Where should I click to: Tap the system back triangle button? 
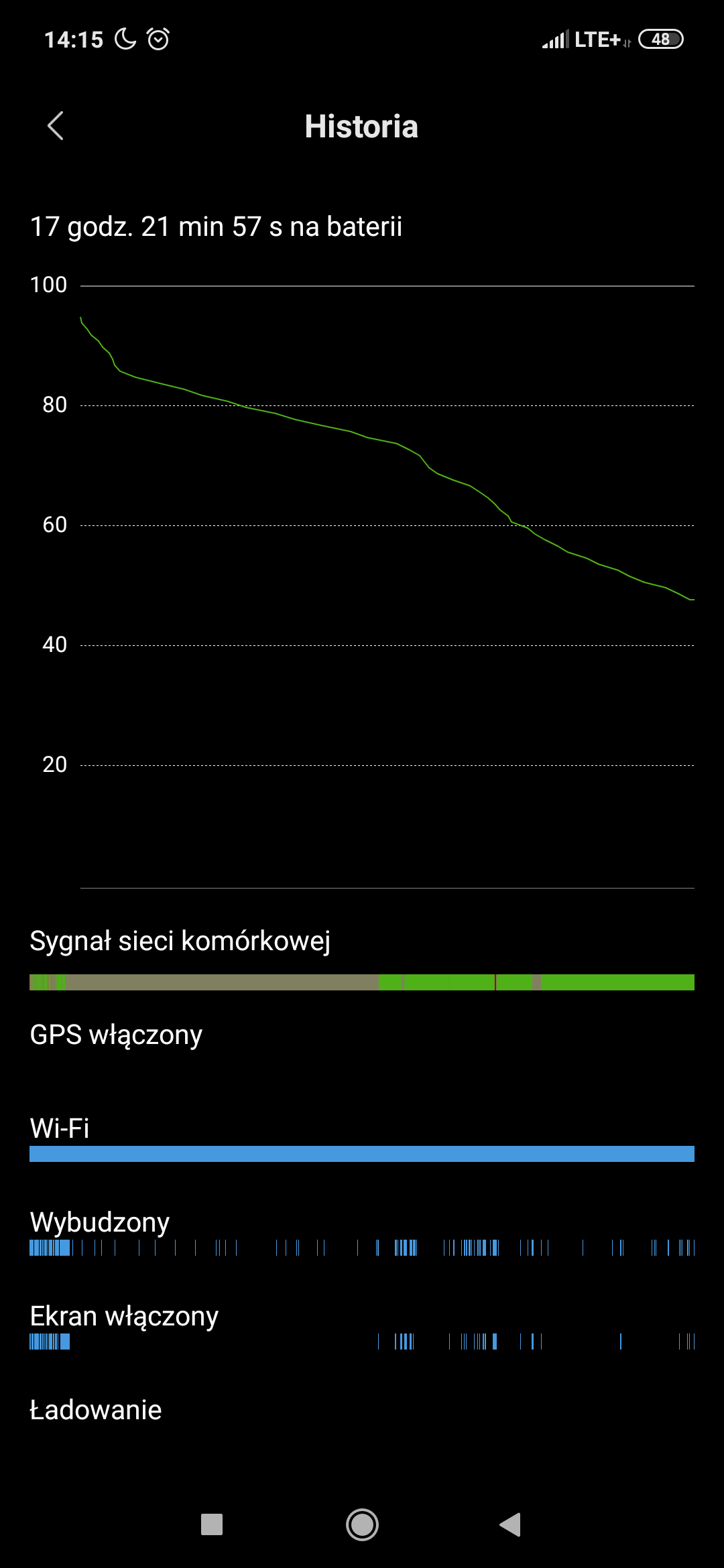511,1524
